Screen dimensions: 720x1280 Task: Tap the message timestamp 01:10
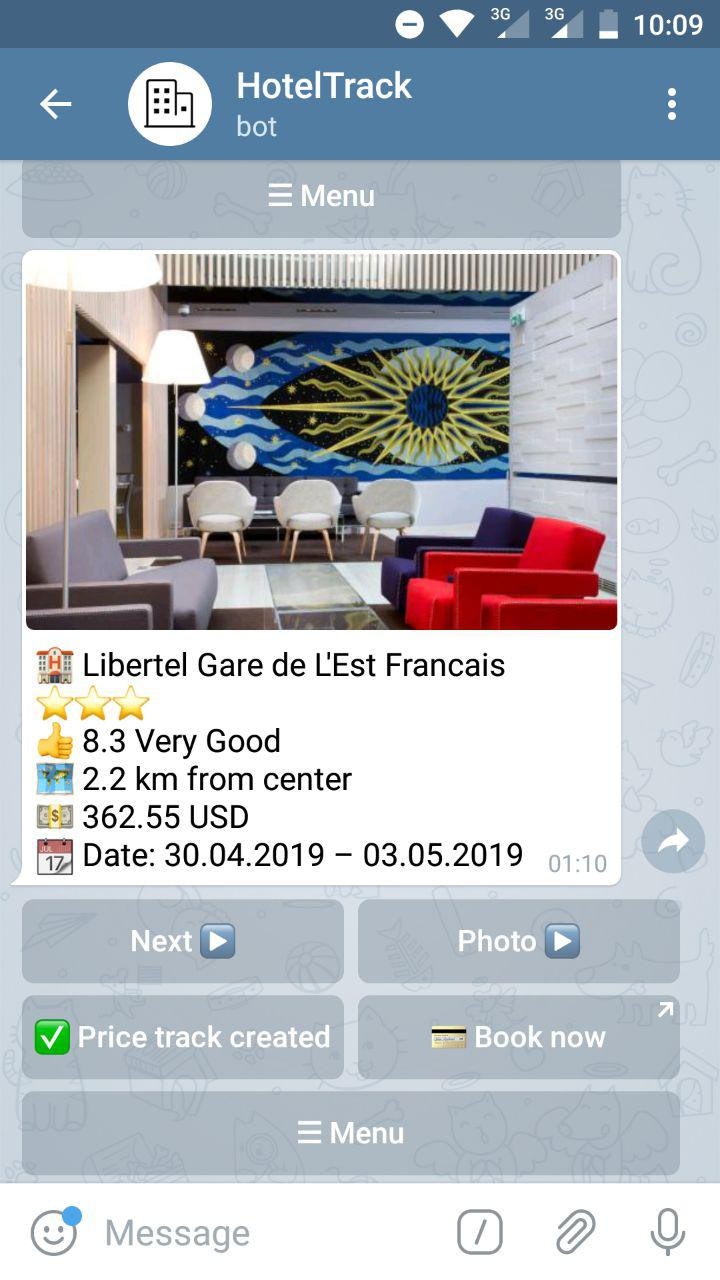coord(577,863)
